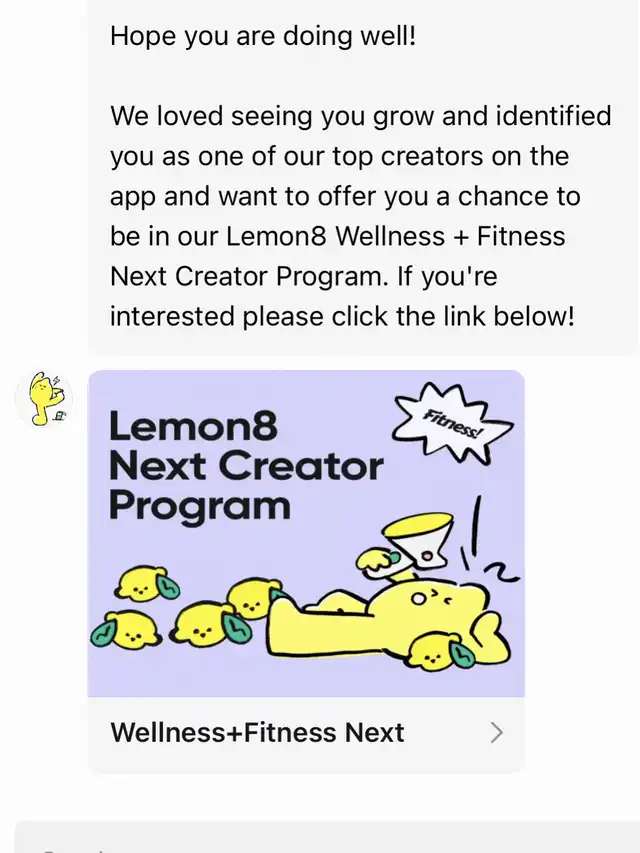
Task: Tap the sender's lemon avatar
Action: click(43, 398)
